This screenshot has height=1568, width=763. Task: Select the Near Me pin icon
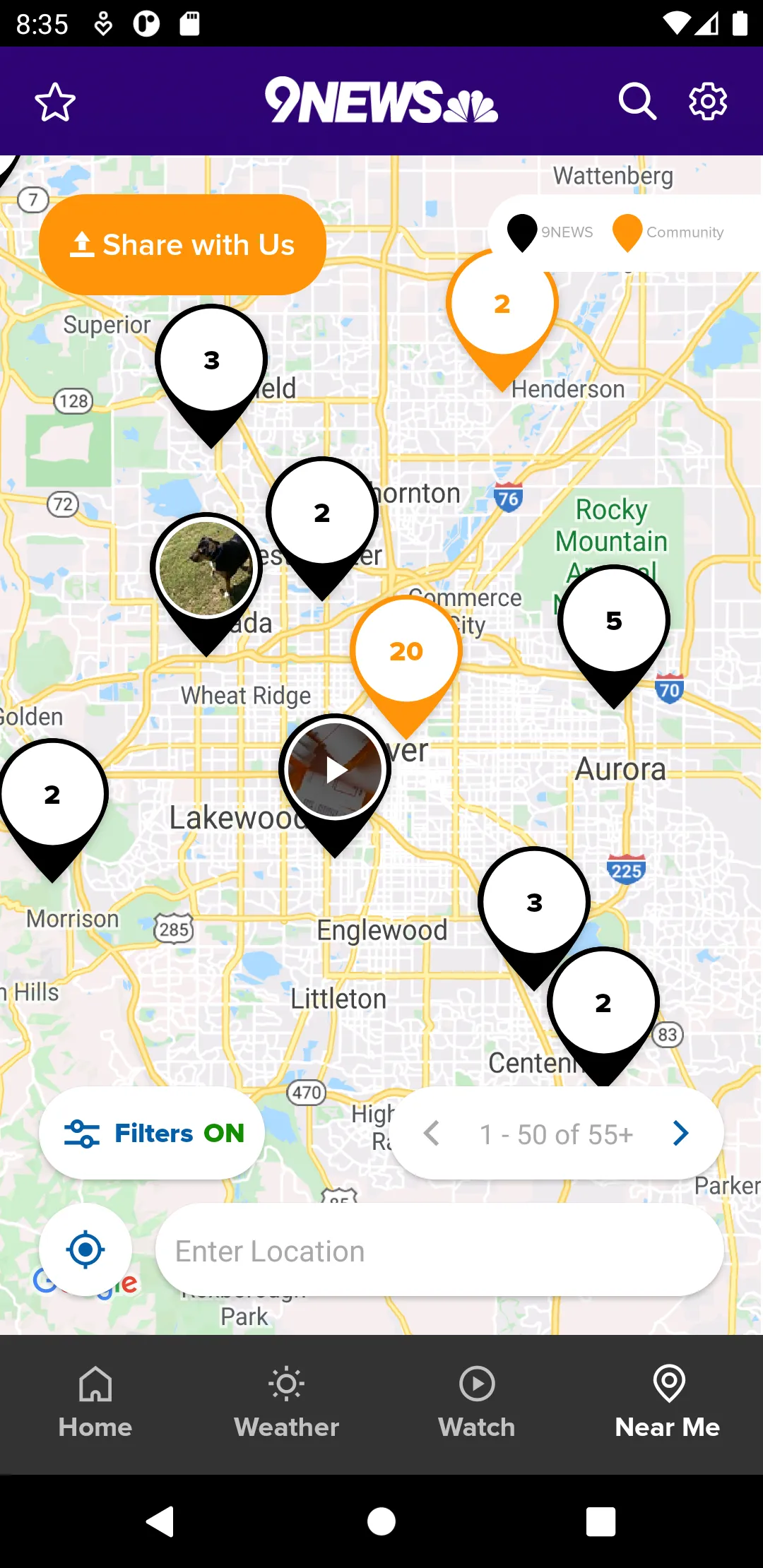coord(668,1383)
